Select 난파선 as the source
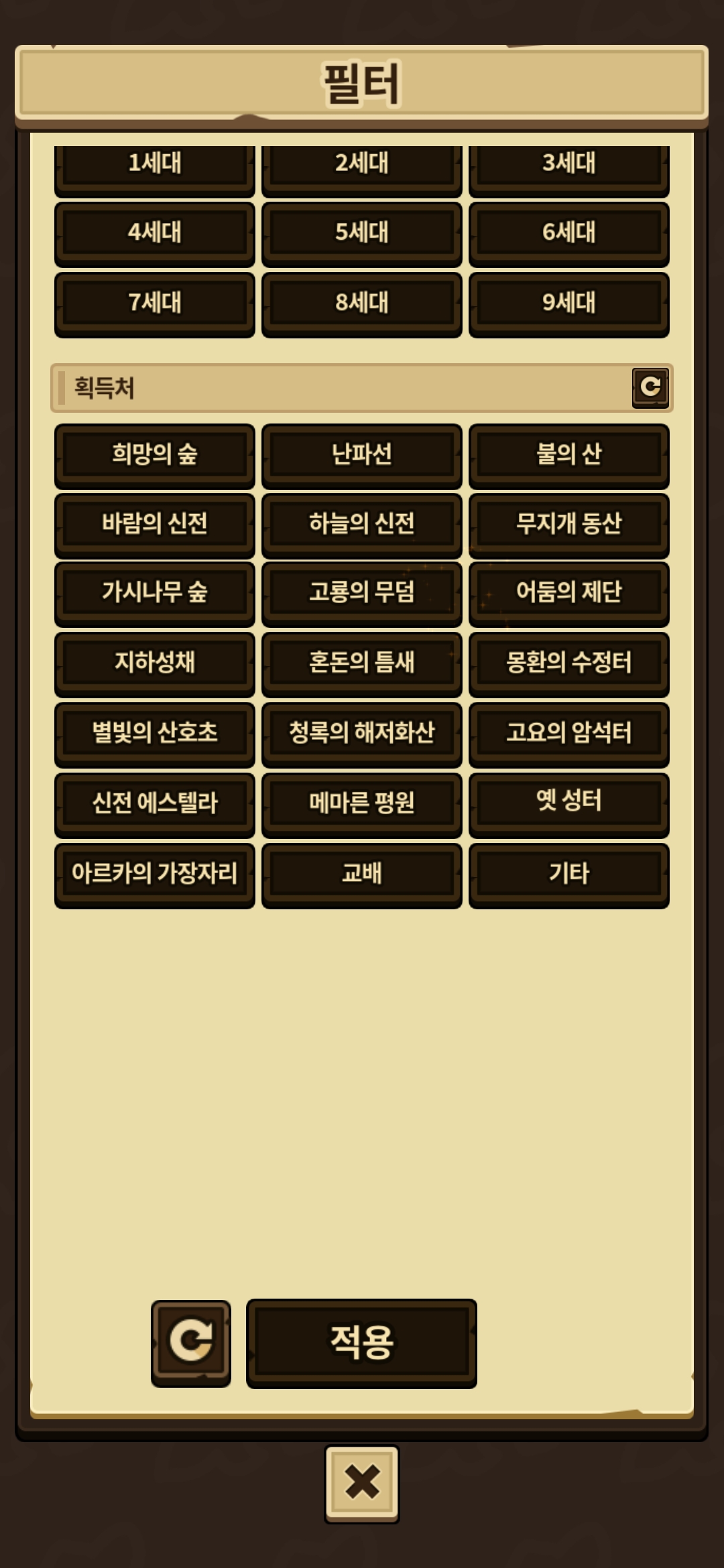Screen dimensions: 724x1568 [361, 455]
